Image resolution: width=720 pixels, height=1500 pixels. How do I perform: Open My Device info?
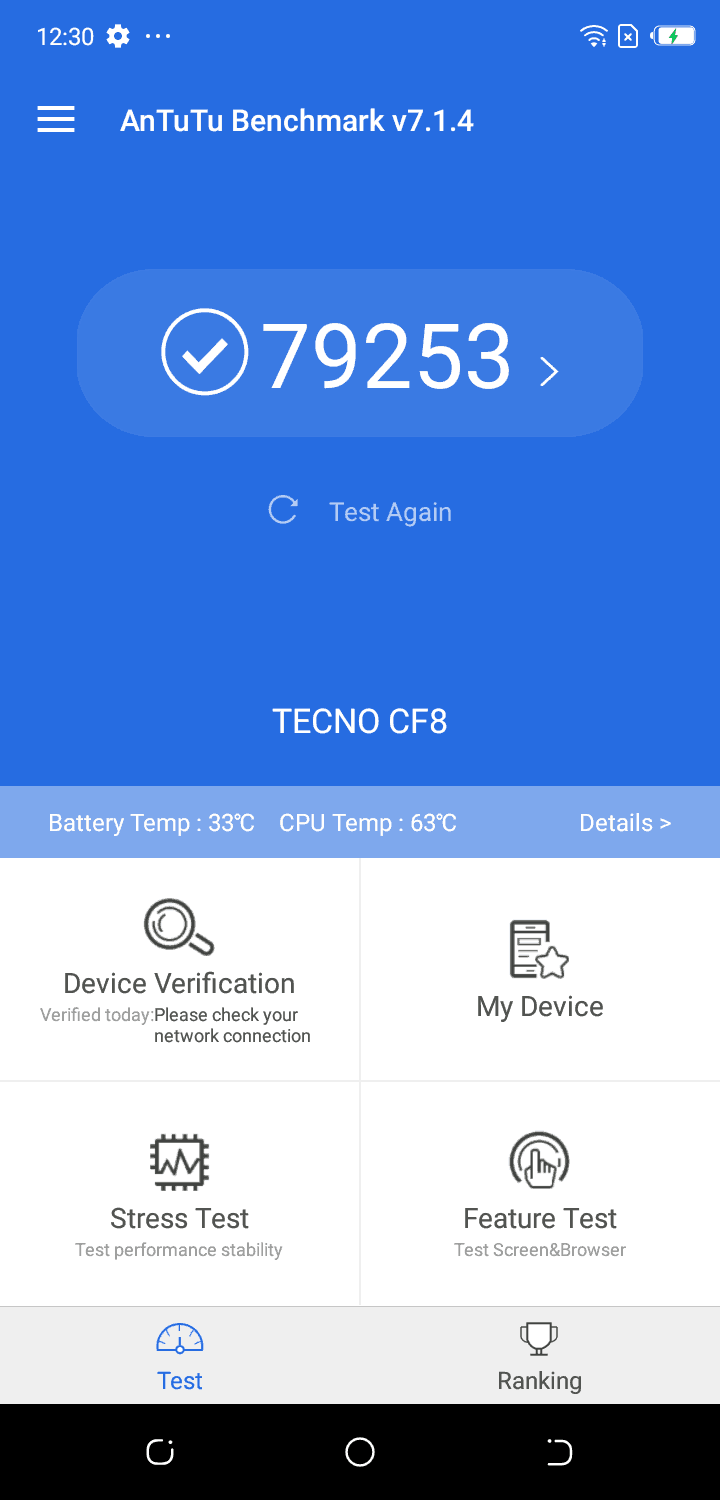coord(540,970)
